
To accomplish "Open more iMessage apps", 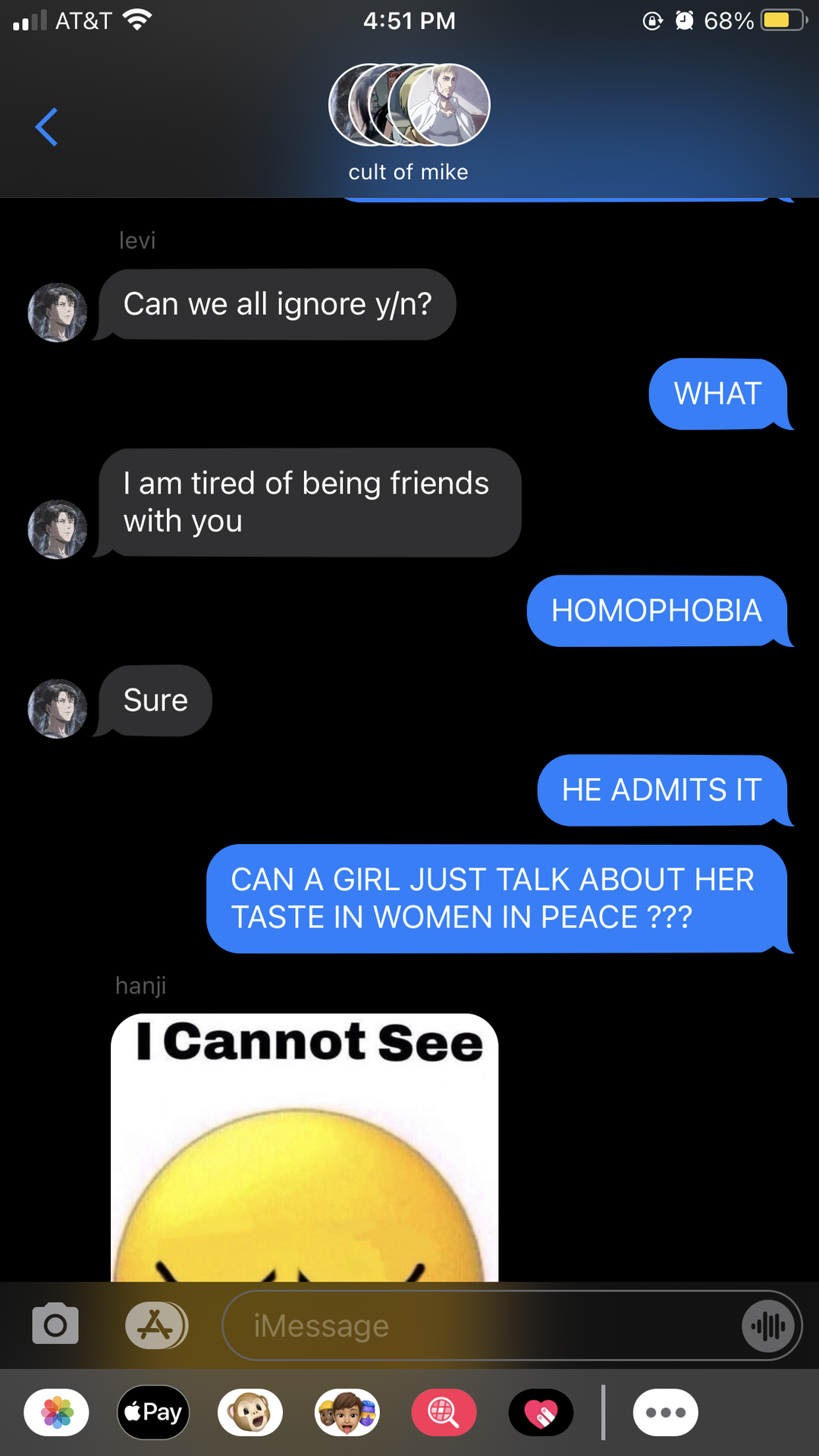I will tap(665, 1412).
